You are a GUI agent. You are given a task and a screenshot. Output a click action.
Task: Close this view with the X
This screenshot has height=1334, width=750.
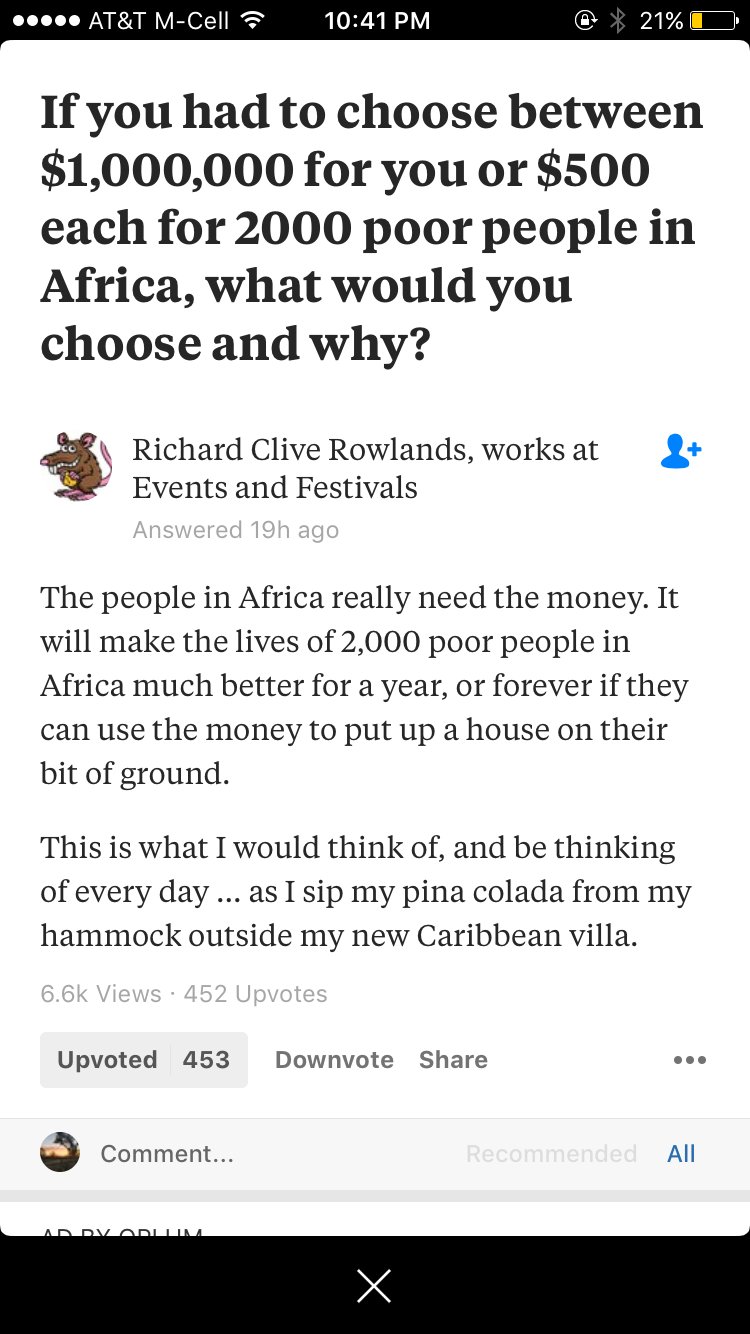[374, 1286]
